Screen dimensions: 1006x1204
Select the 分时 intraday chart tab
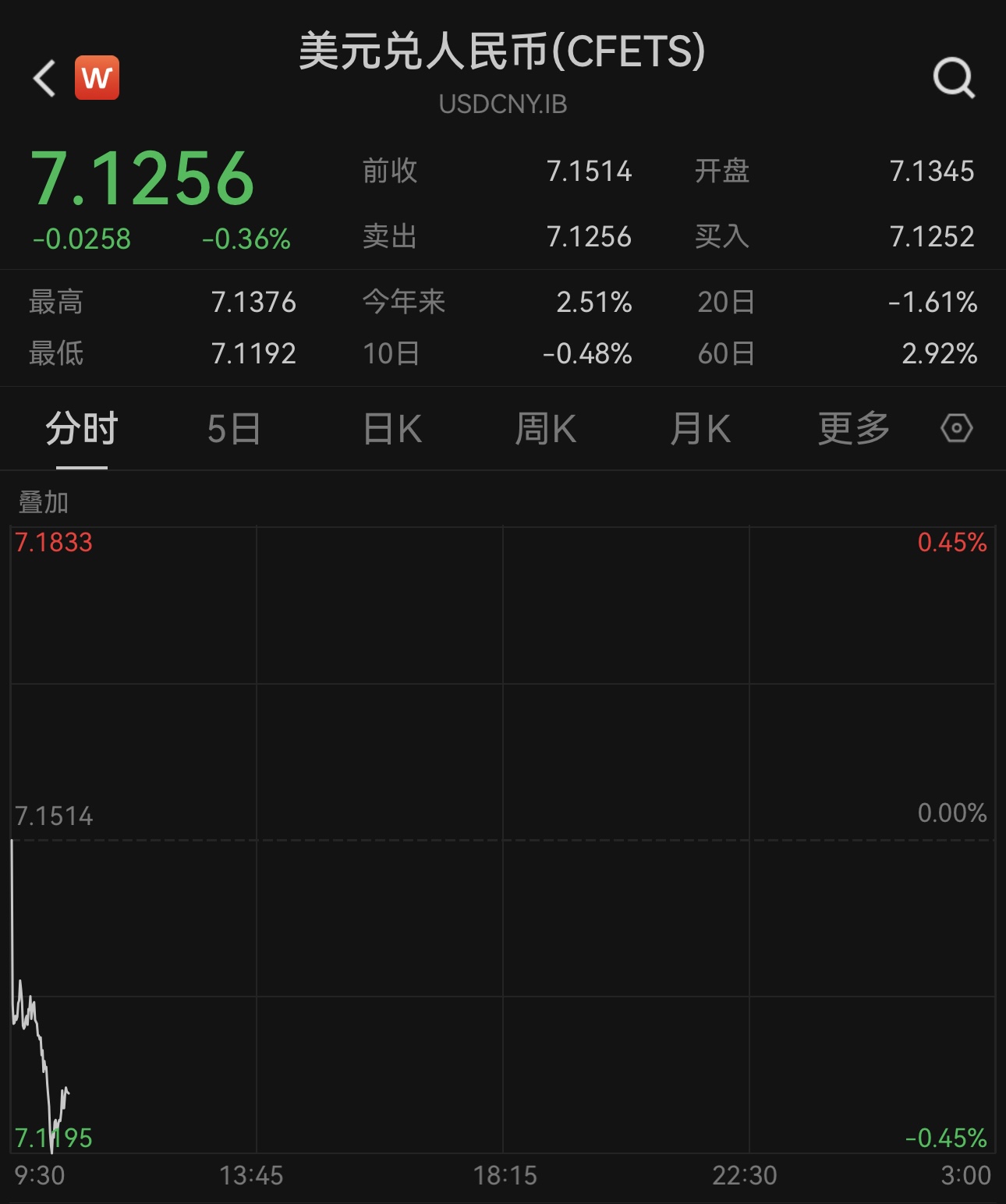(x=81, y=429)
